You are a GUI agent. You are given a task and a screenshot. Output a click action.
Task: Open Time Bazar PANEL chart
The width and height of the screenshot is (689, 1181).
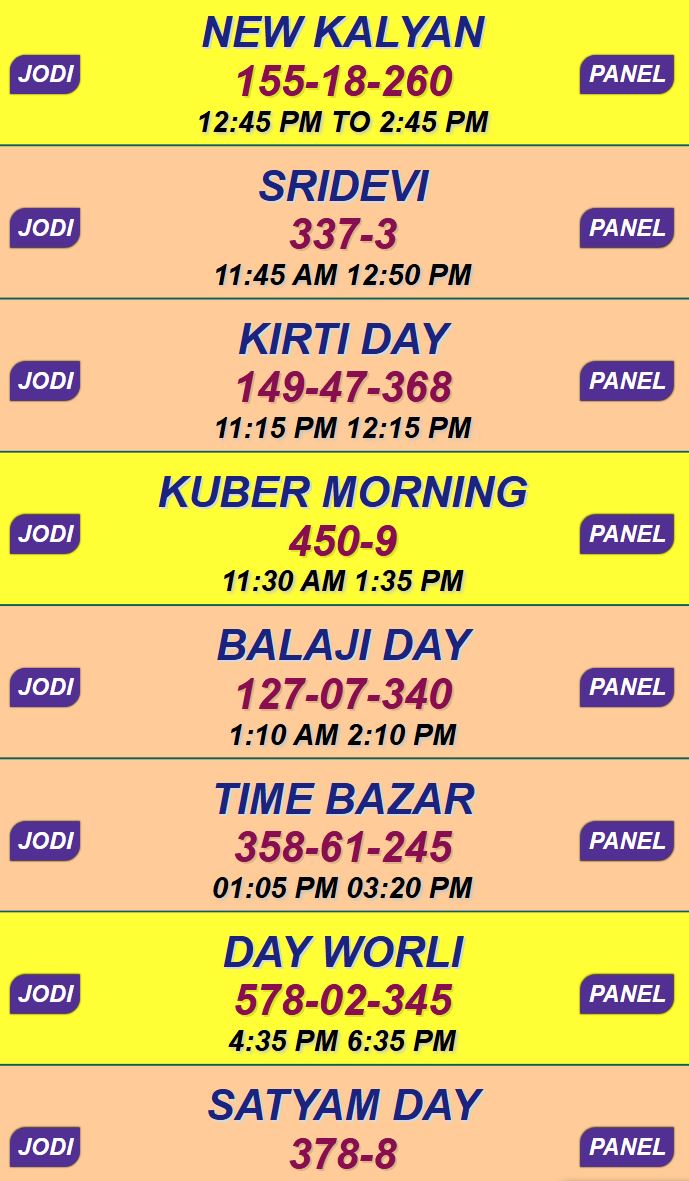pyautogui.click(x=627, y=841)
